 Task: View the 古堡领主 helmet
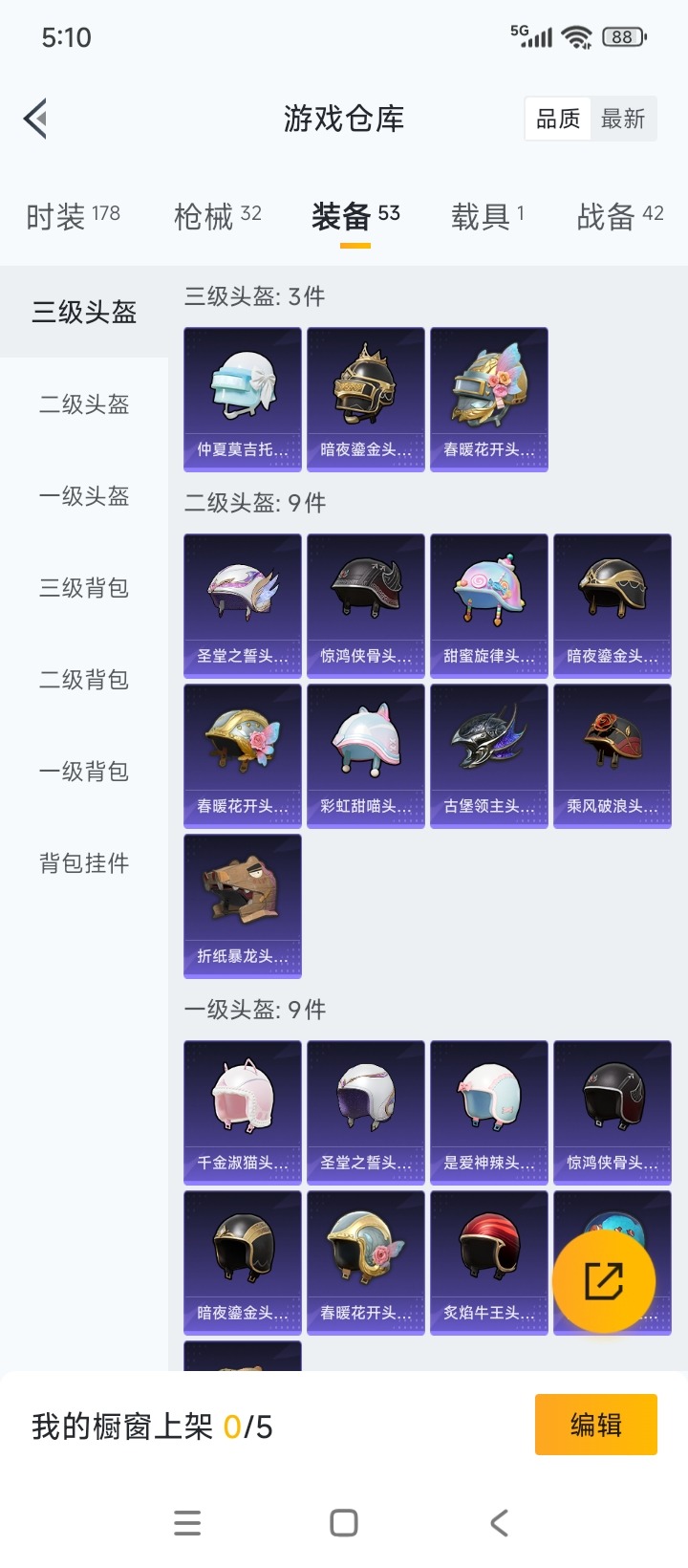coord(489,755)
